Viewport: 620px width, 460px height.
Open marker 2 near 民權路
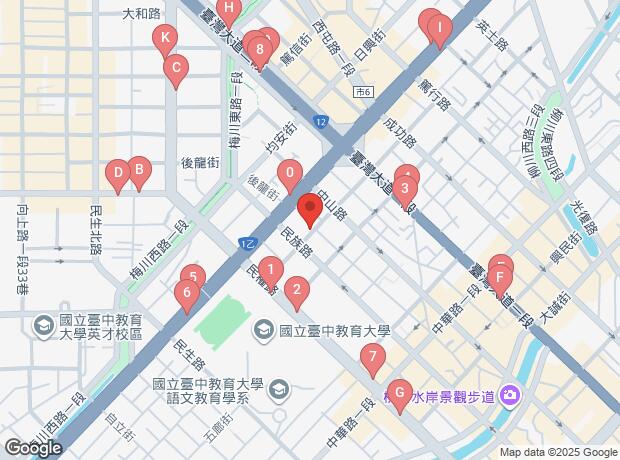(296, 291)
